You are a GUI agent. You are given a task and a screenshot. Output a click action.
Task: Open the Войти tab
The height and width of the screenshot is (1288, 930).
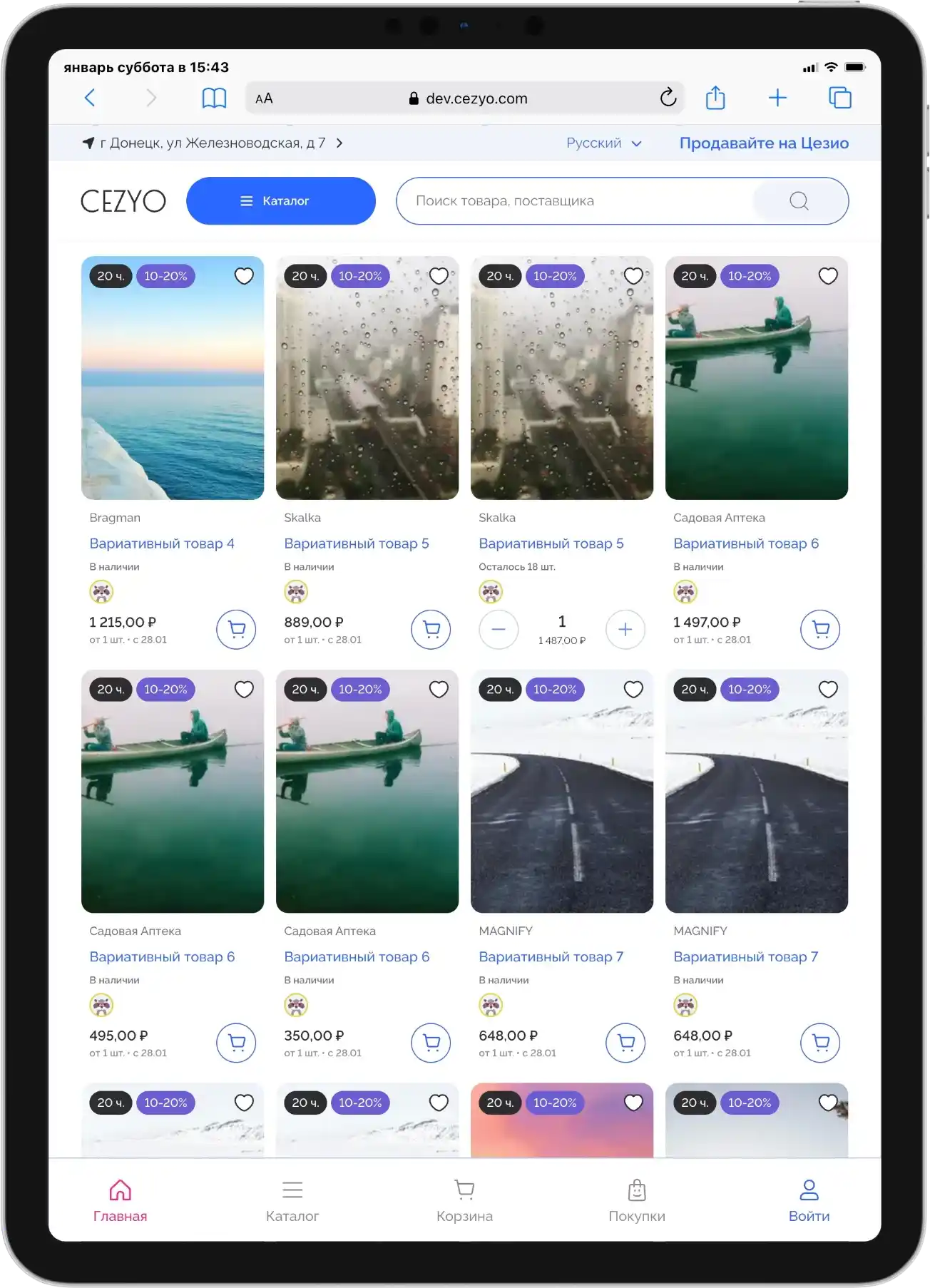click(x=809, y=1200)
